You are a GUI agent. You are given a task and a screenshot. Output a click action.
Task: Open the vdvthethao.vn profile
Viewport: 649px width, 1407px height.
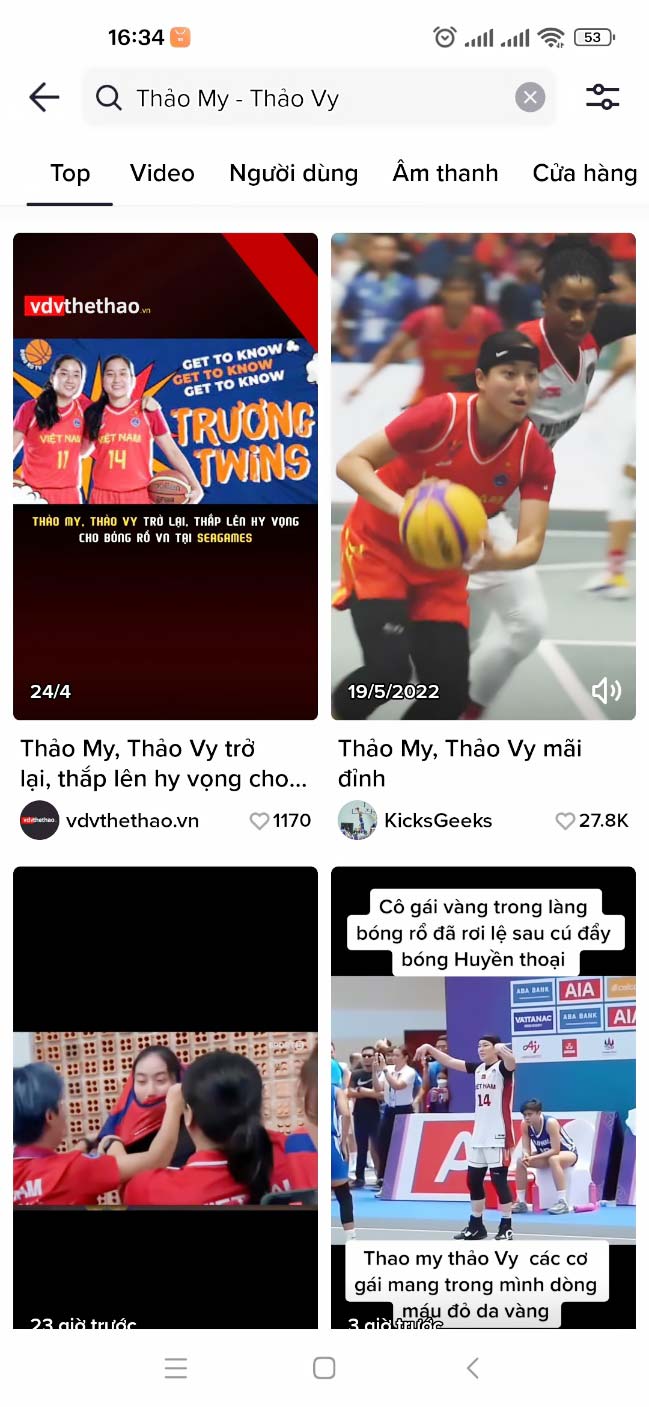pos(110,820)
